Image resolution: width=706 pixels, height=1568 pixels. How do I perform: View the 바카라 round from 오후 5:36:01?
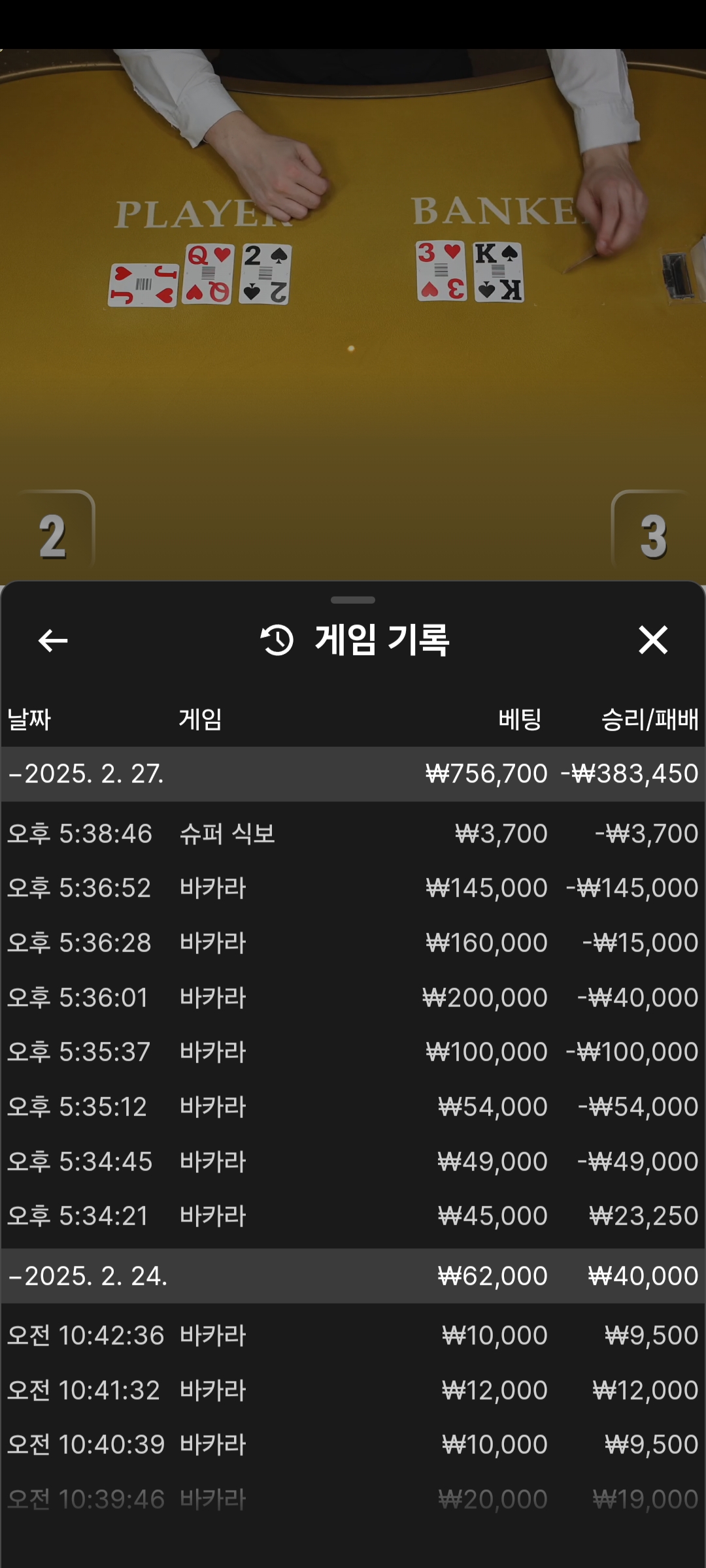coord(353,998)
